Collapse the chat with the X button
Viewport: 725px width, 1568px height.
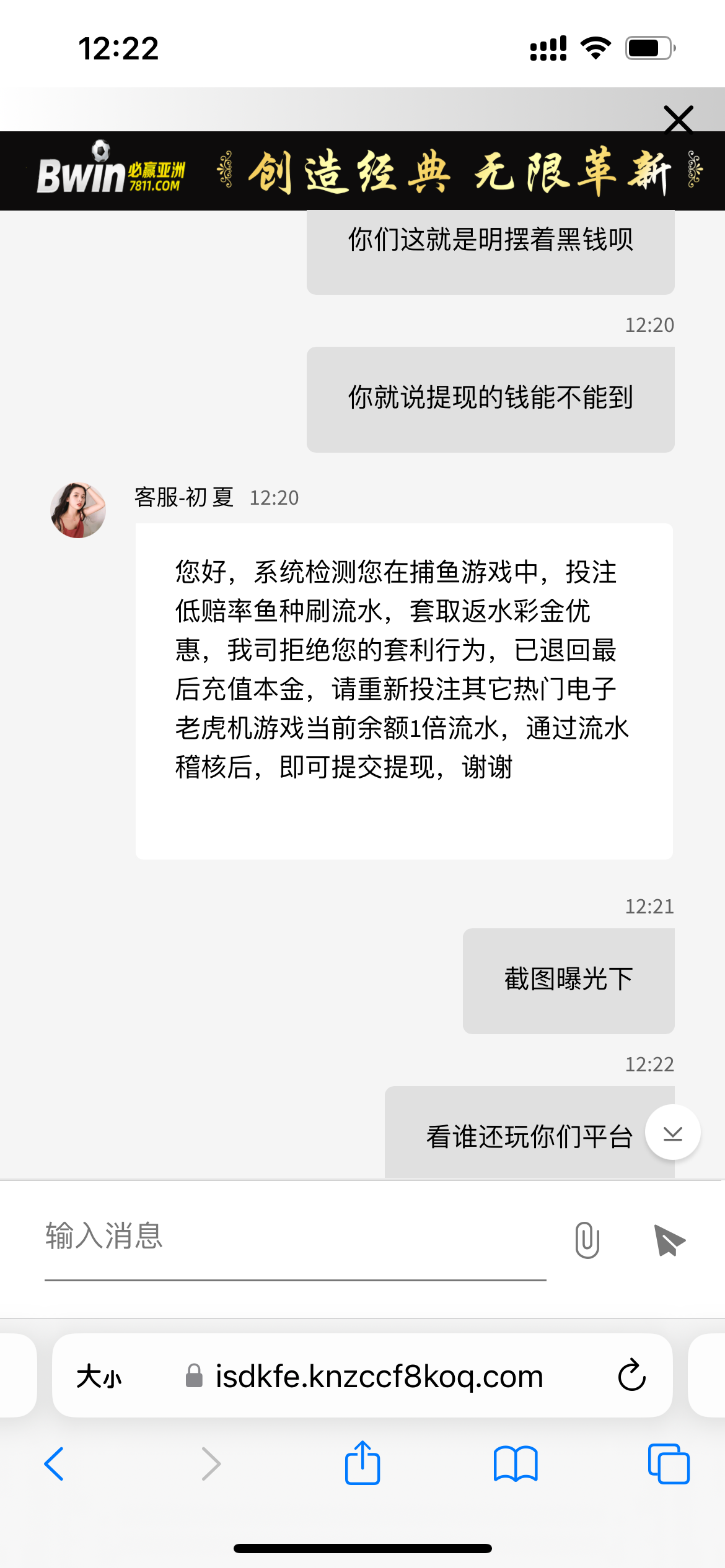(679, 119)
